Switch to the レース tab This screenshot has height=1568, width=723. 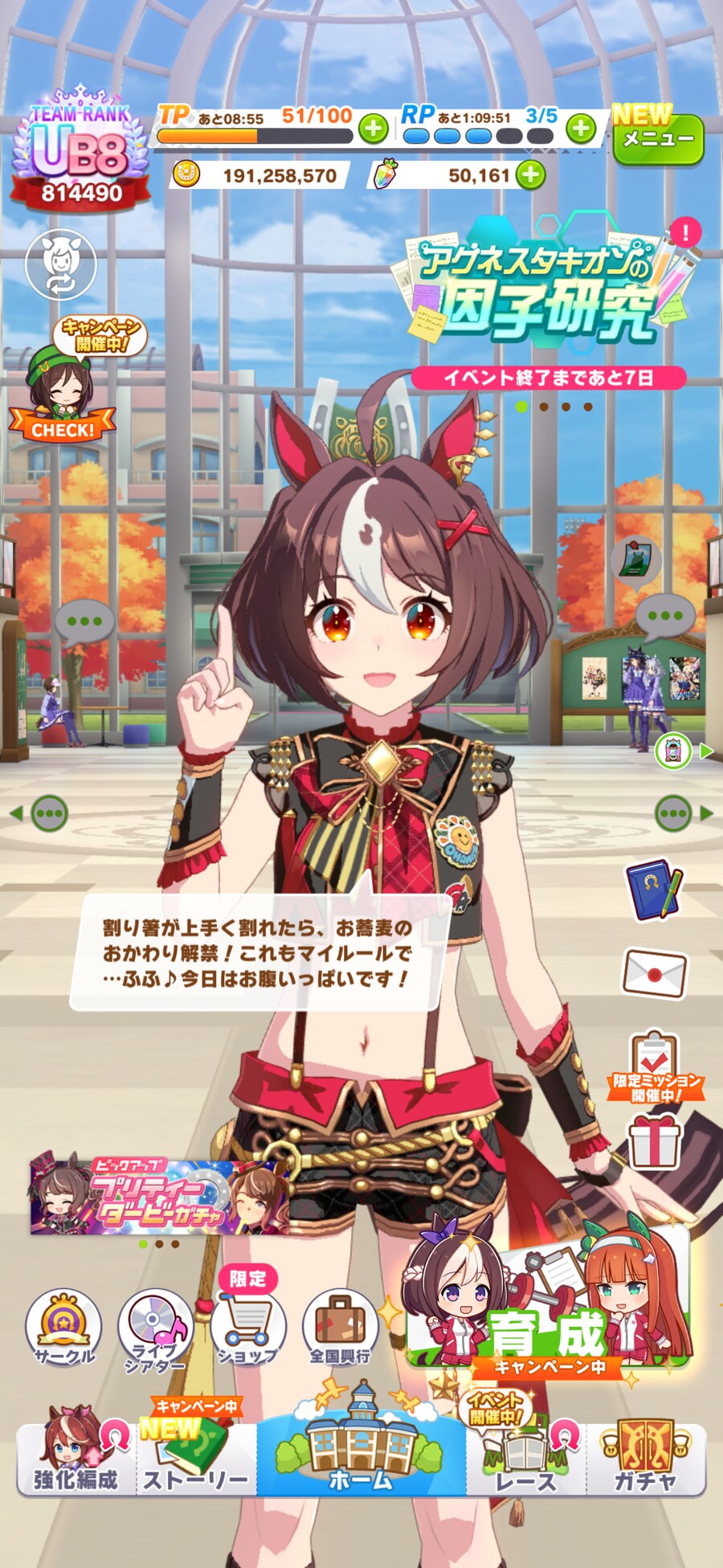pos(525,1459)
